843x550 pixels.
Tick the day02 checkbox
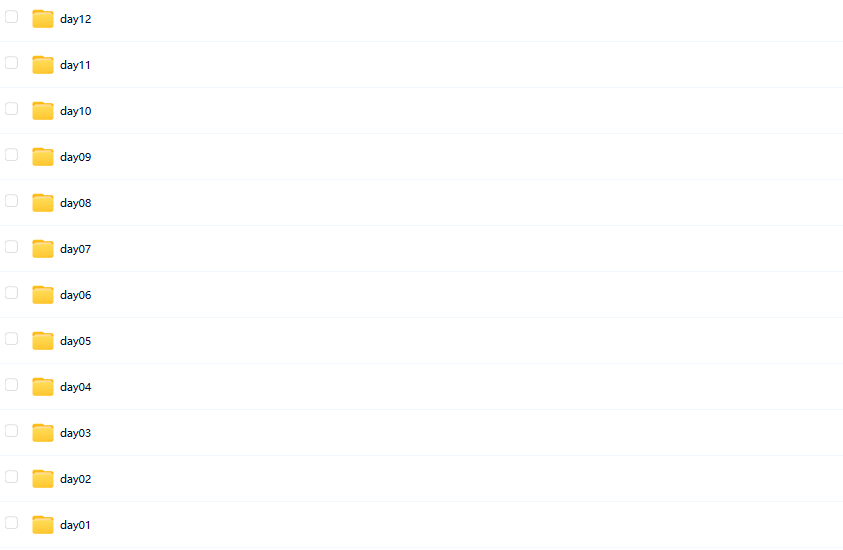point(12,477)
